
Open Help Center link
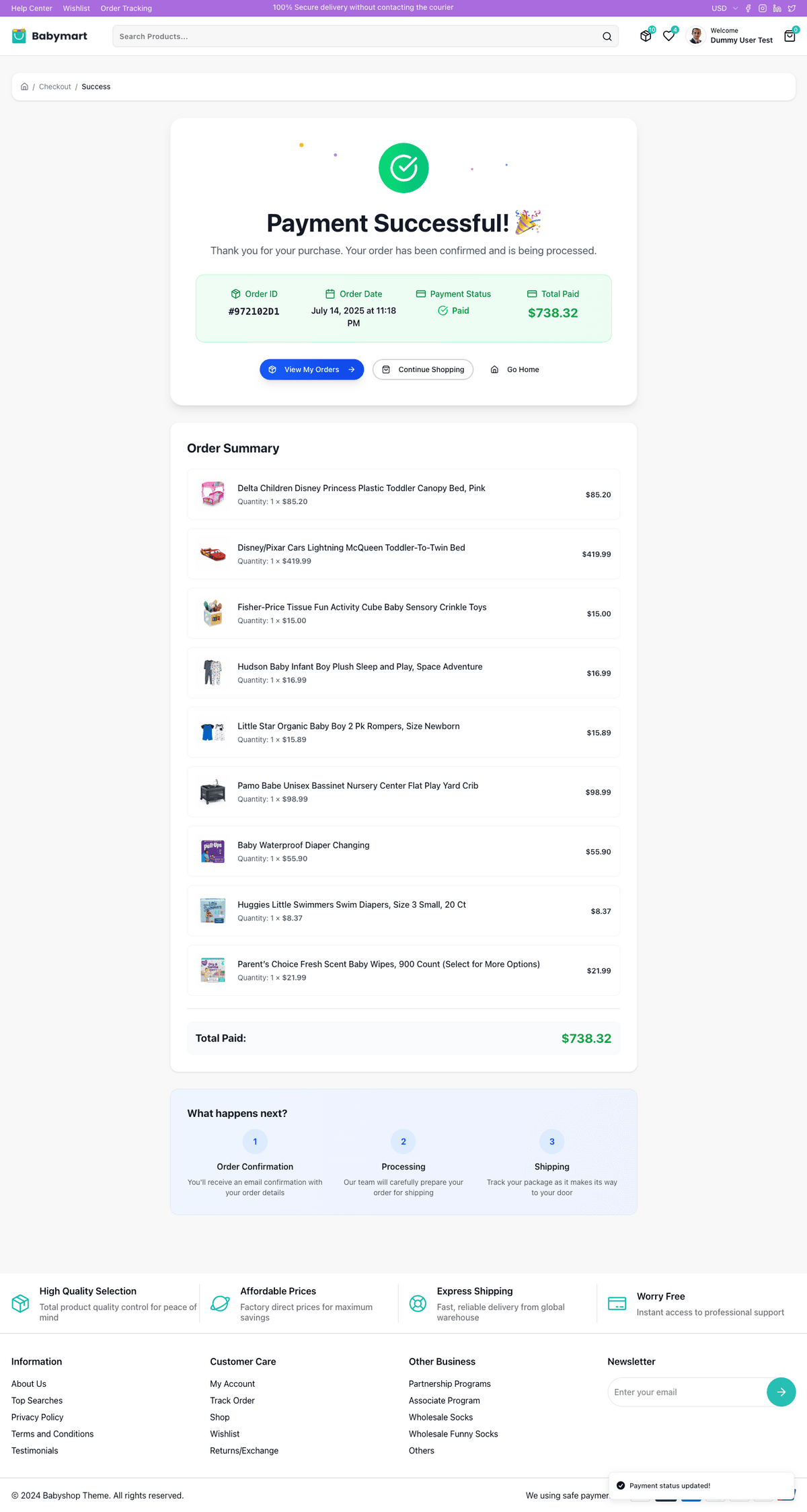point(32,8)
